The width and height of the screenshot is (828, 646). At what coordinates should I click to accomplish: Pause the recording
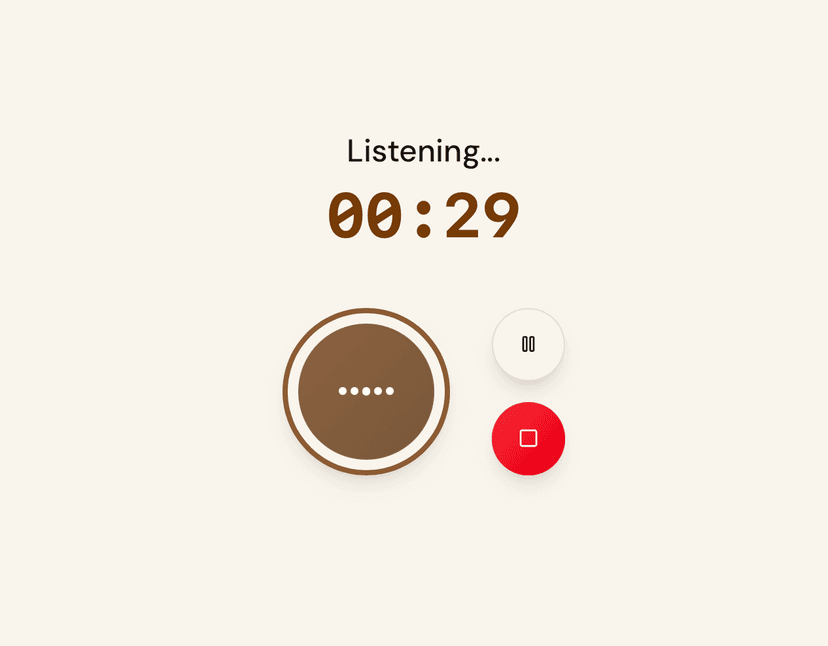528,344
